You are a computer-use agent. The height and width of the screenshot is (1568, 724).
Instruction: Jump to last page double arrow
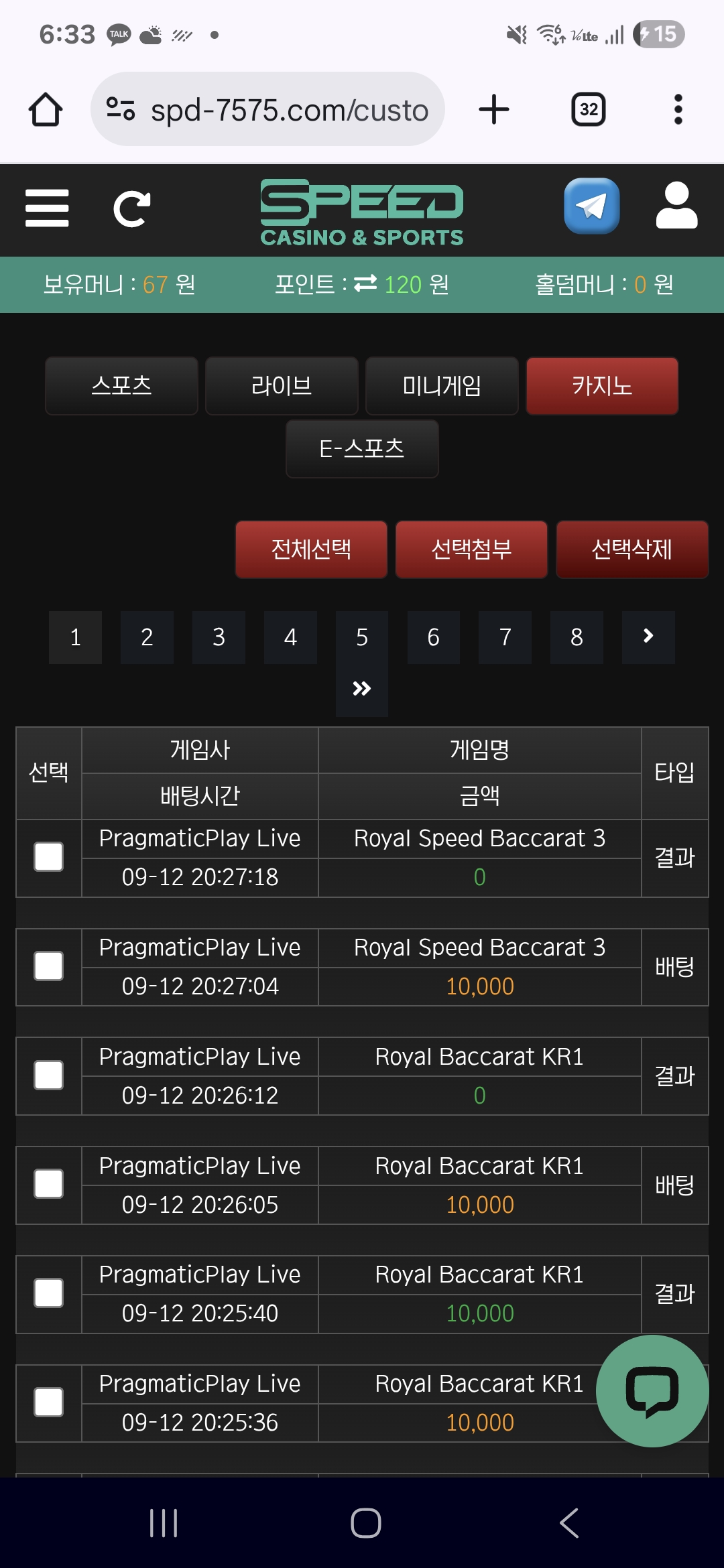point(362,690)
